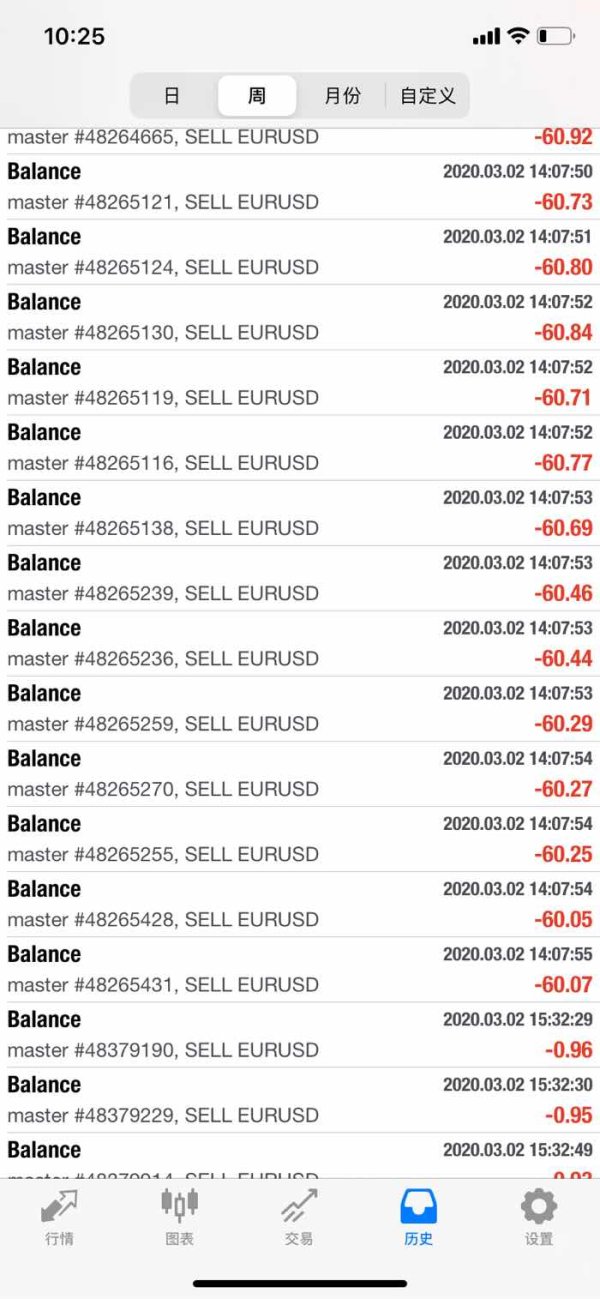Open 设置 from the bottom bar

tap(539, 1217)
